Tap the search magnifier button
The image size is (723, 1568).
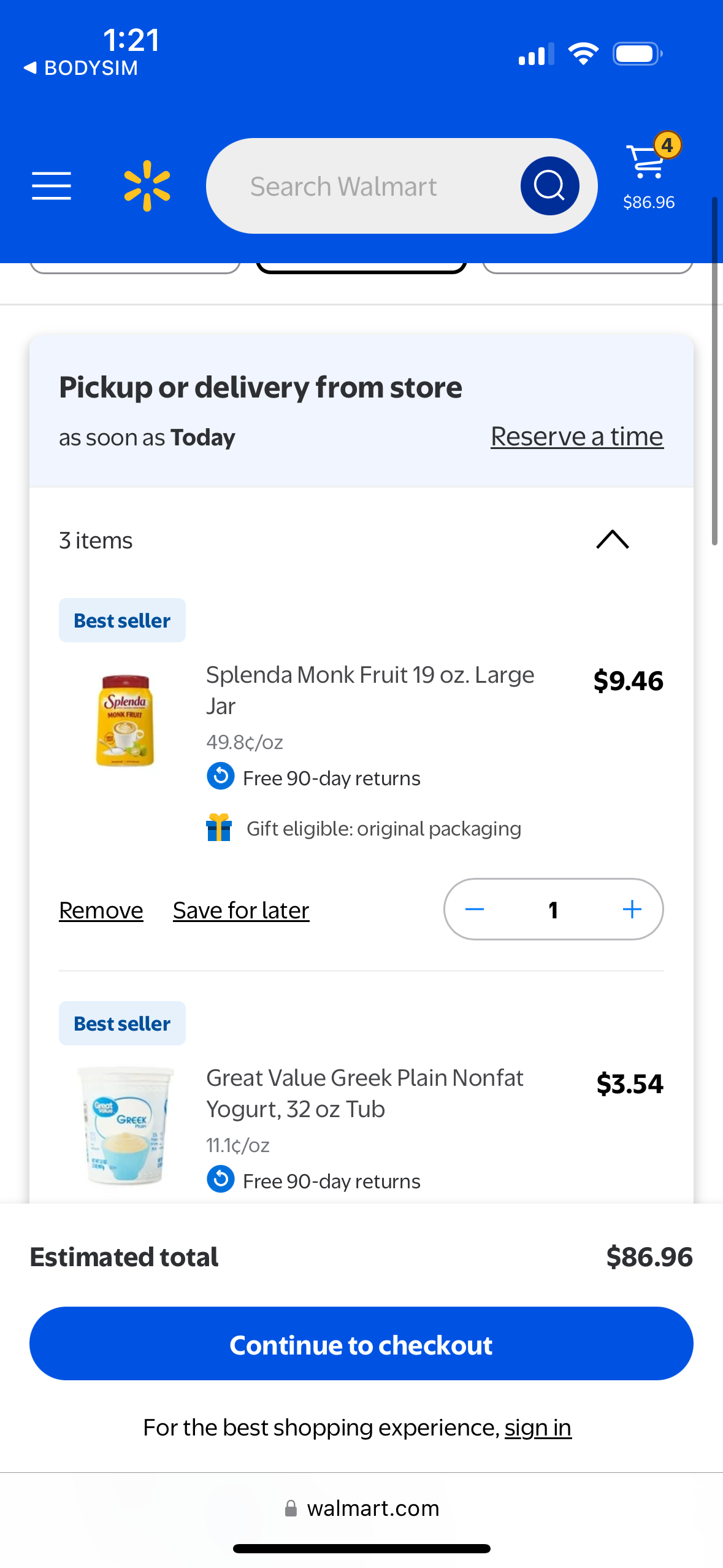click(549, 186)
